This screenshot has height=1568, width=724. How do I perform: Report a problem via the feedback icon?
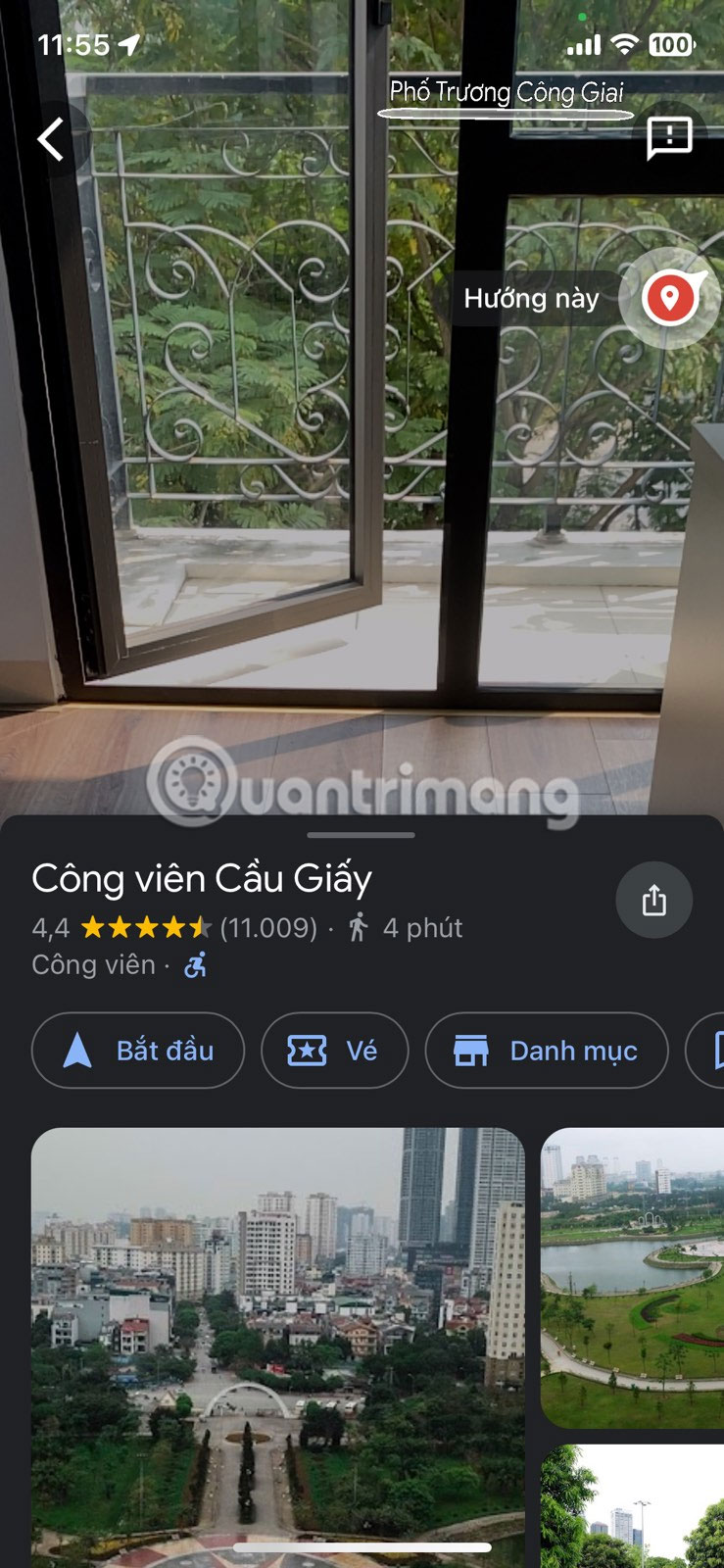[670, 137]
